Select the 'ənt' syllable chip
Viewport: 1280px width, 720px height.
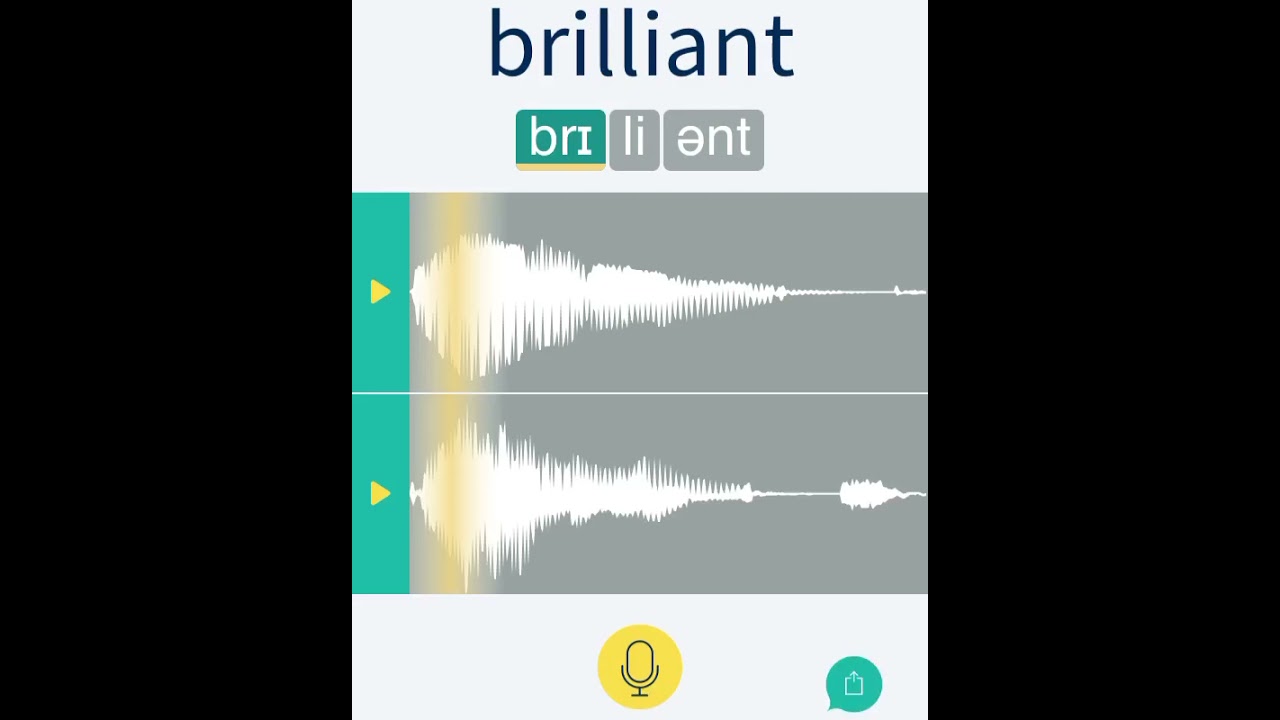point(713,139)
